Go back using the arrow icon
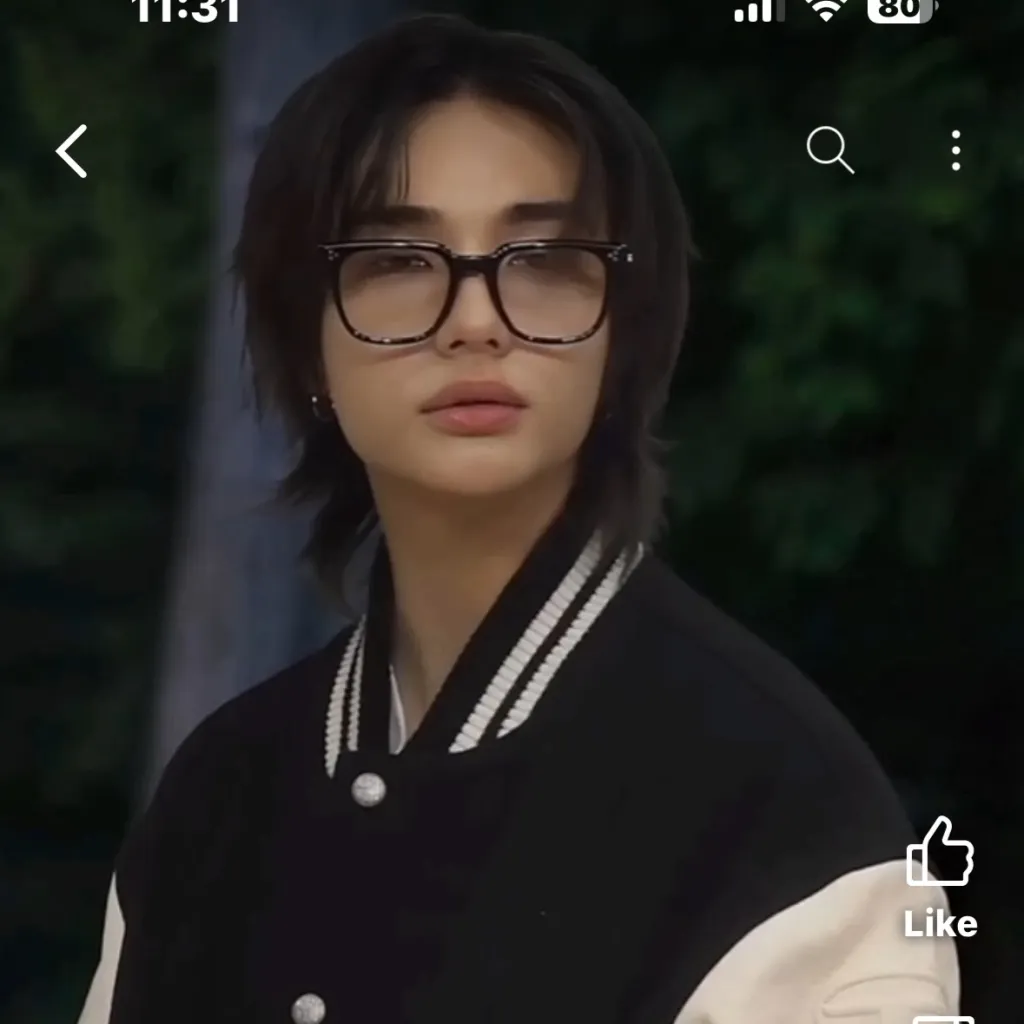Viewport: 1024px width, 1024px height. click(72, 151)
